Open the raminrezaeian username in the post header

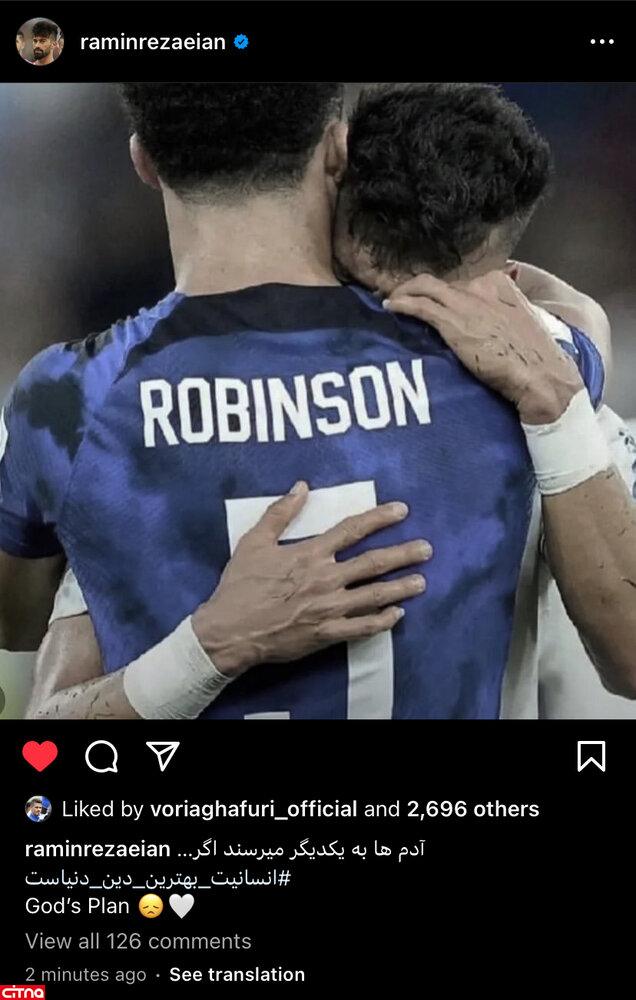click(x=152, y=42)
